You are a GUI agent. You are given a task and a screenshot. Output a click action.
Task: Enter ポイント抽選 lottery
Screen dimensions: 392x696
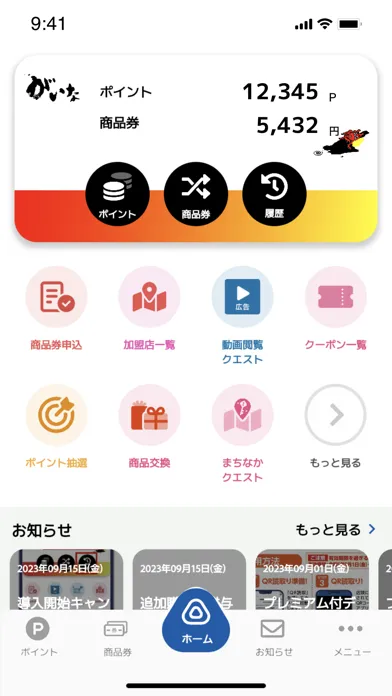click(x=56, y=427)
